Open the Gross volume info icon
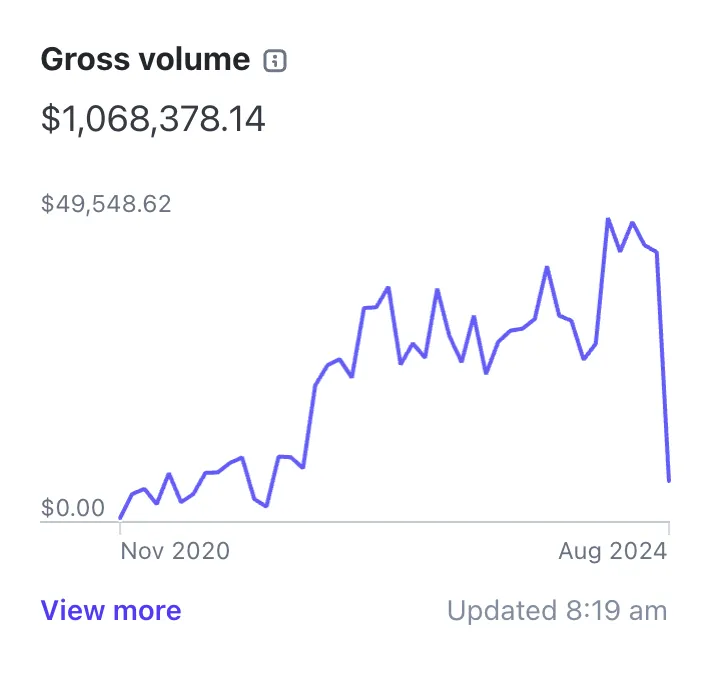 click(x=275, y=61)
